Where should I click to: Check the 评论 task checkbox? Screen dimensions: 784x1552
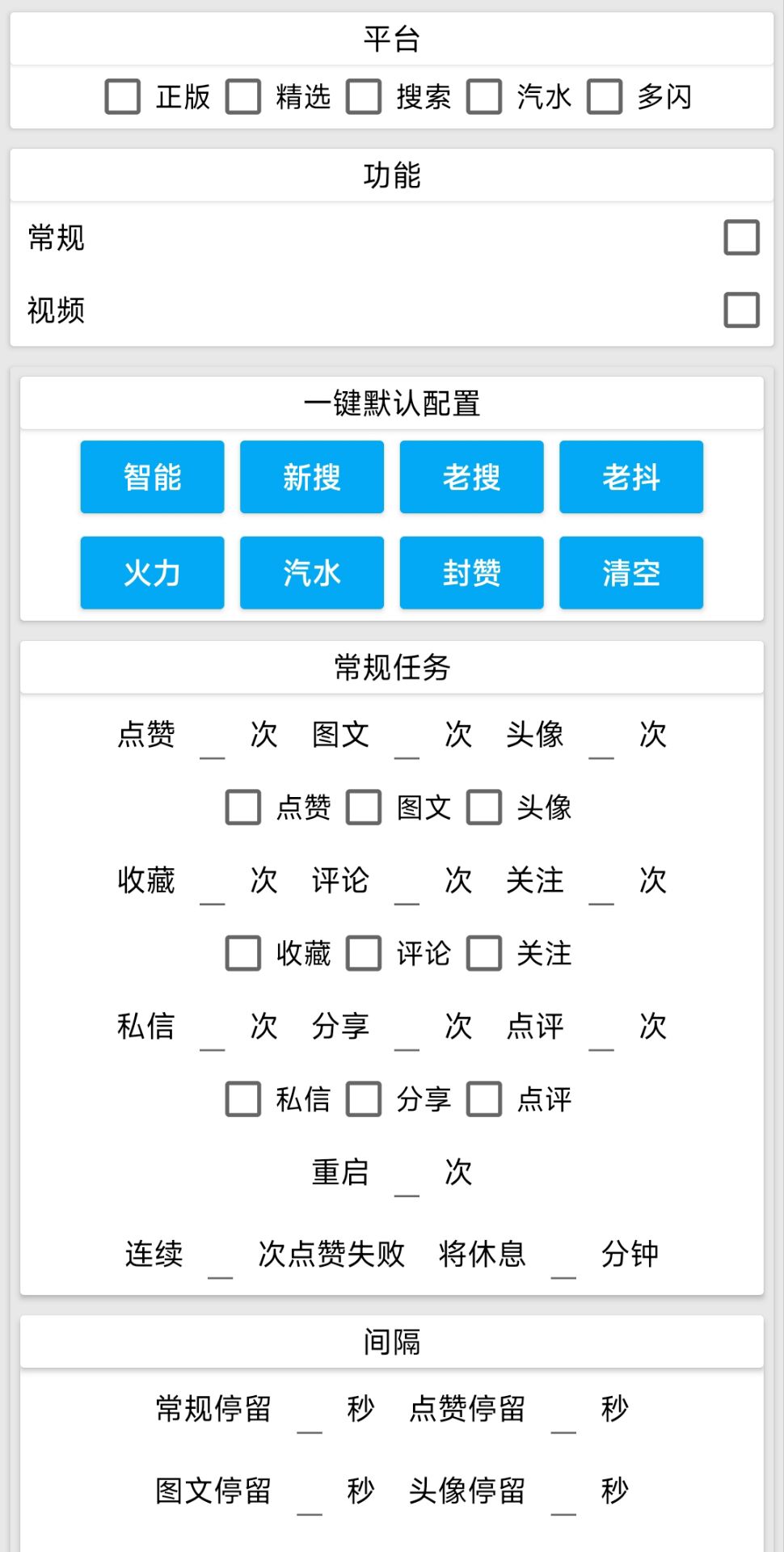[x=364, y=954]
